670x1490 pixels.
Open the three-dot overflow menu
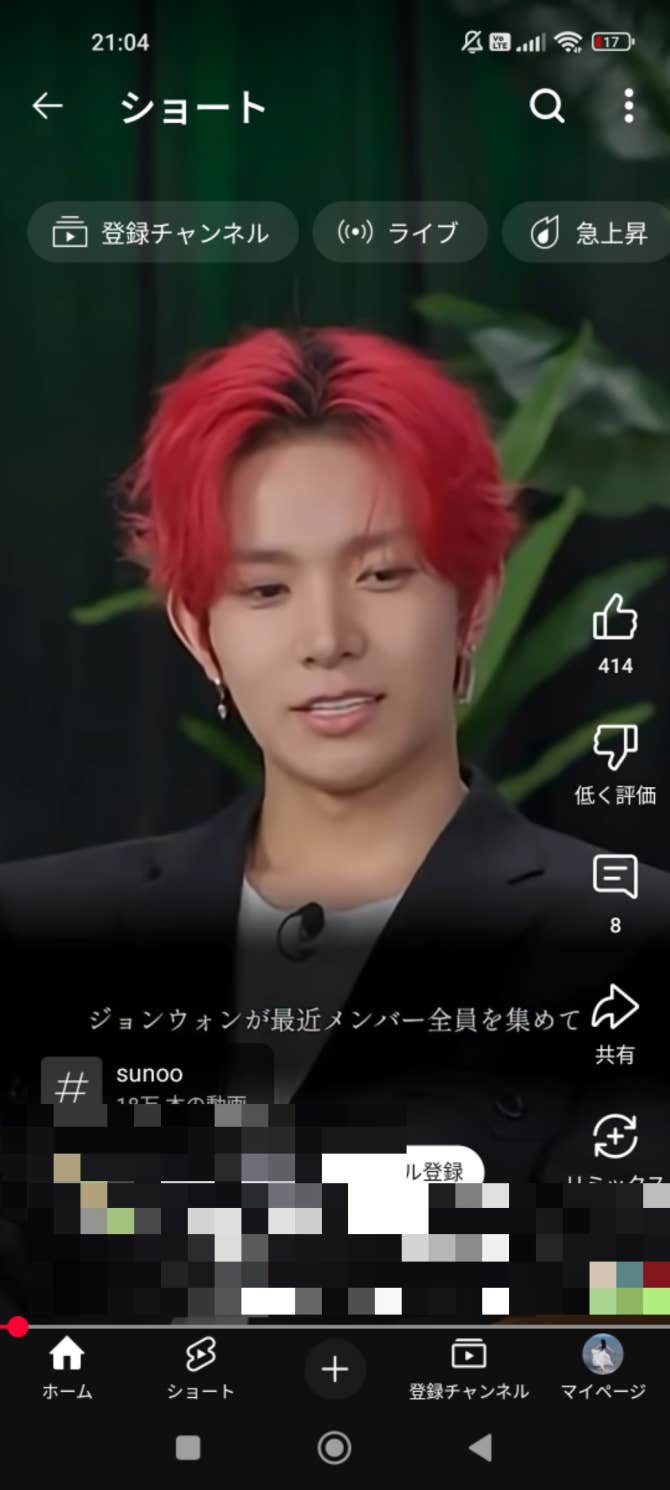pos(628,106)
